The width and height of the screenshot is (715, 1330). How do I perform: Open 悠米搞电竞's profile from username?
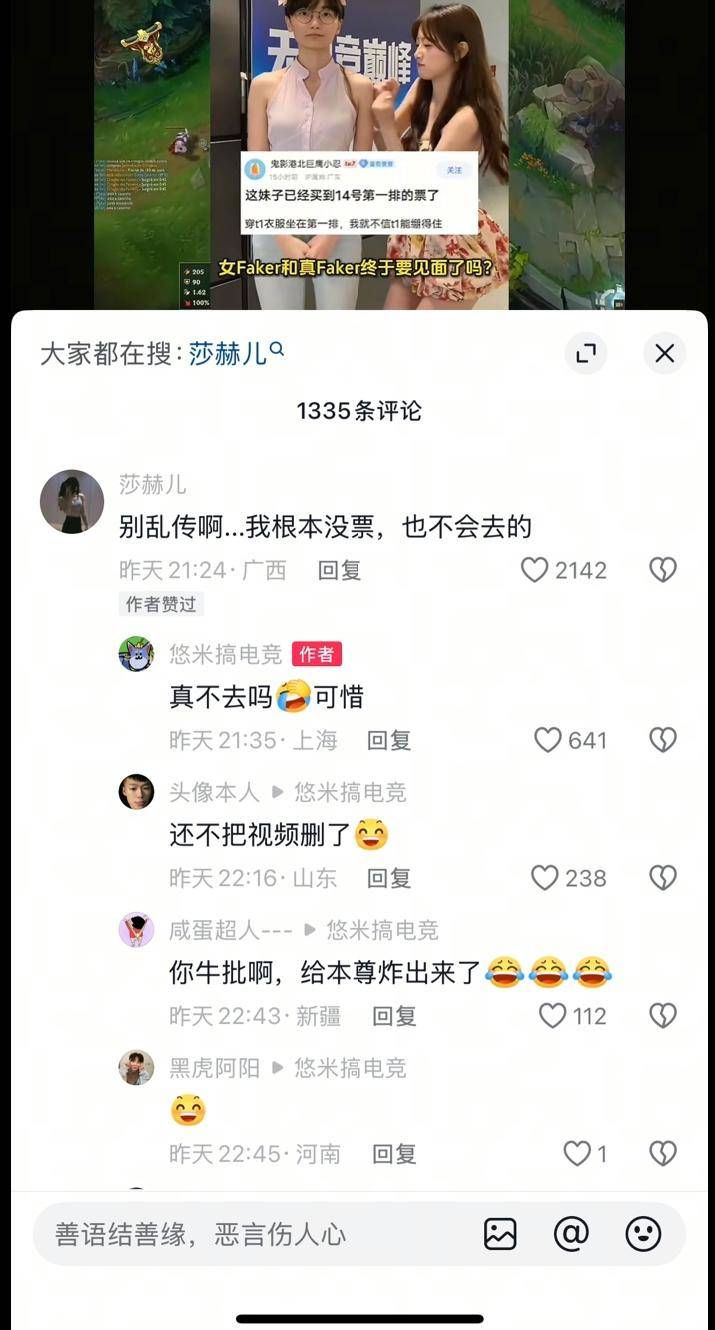click(225, 654)
